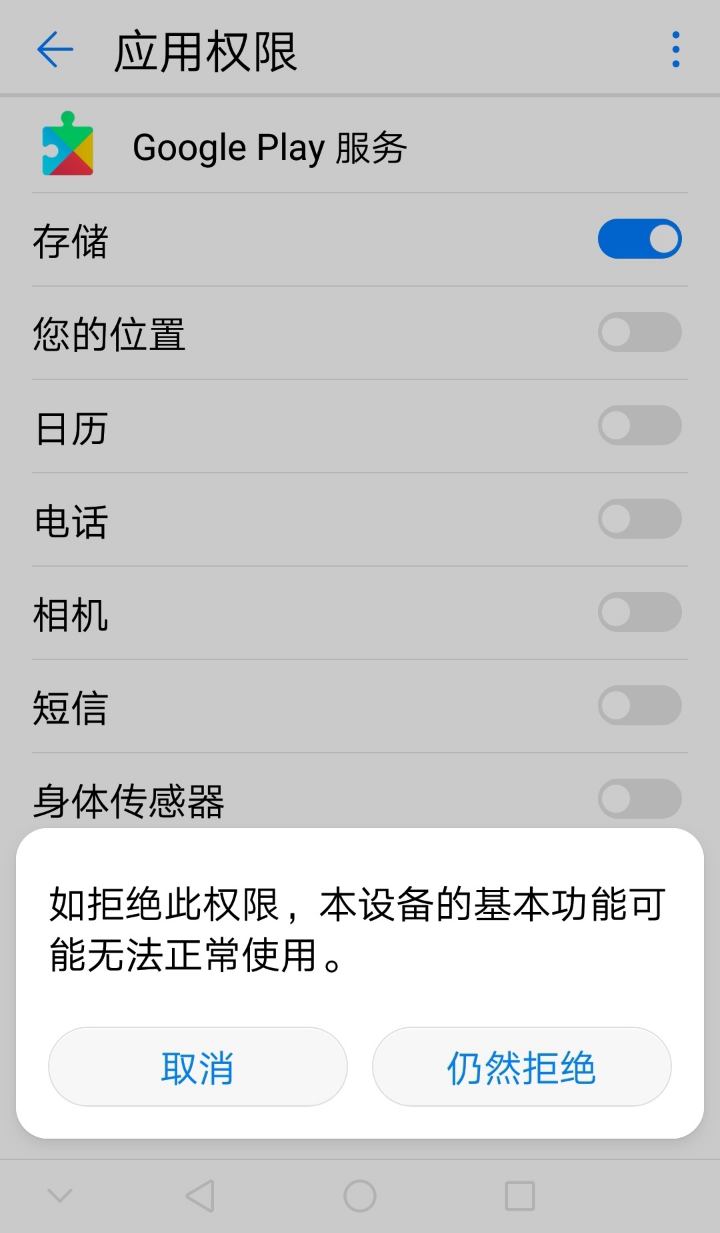Disable the 存储 permission toggle
720x1233 pixels.
tap(639, 239)
